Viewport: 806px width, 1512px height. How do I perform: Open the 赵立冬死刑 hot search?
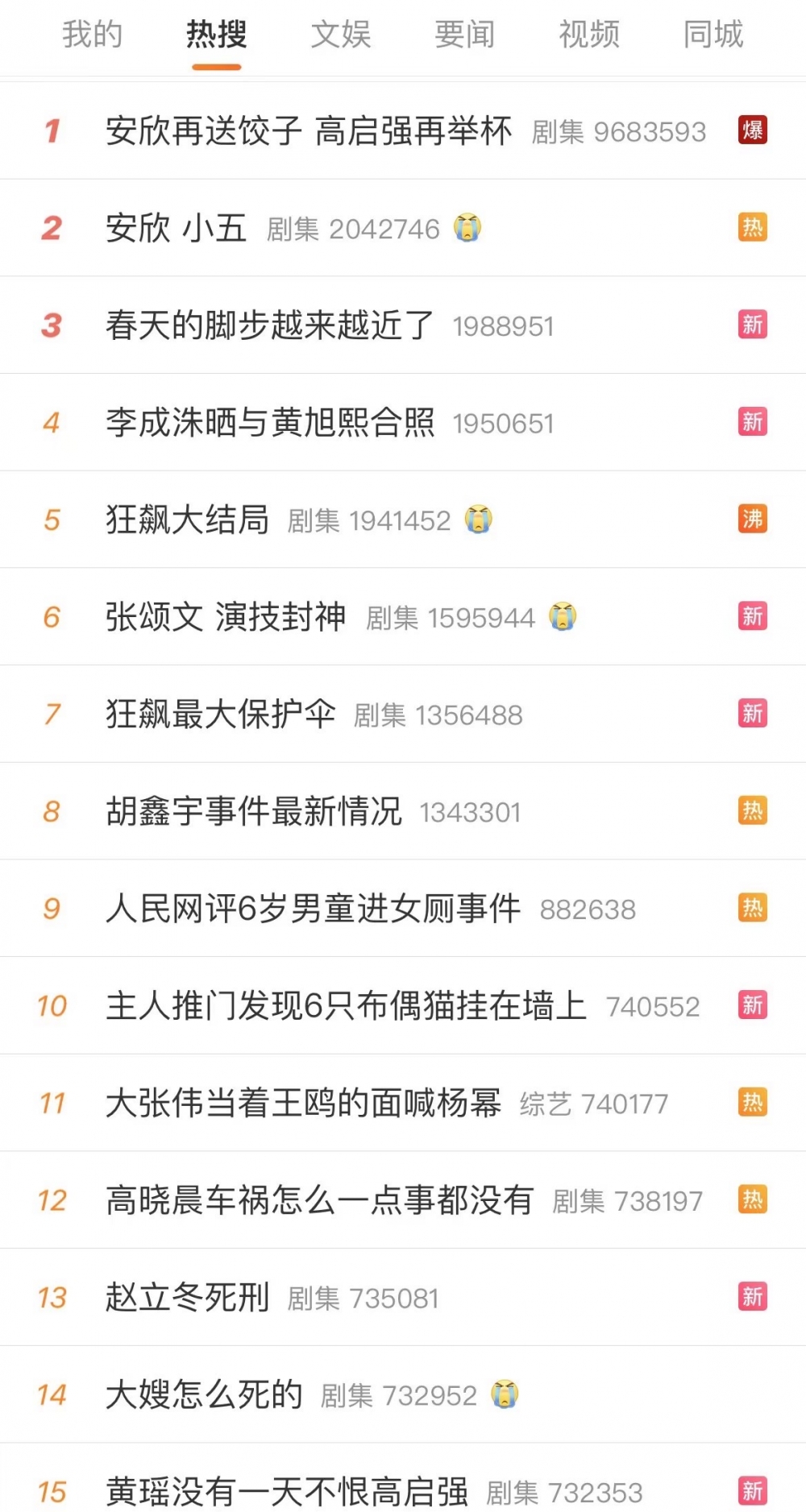[187, 1298]
